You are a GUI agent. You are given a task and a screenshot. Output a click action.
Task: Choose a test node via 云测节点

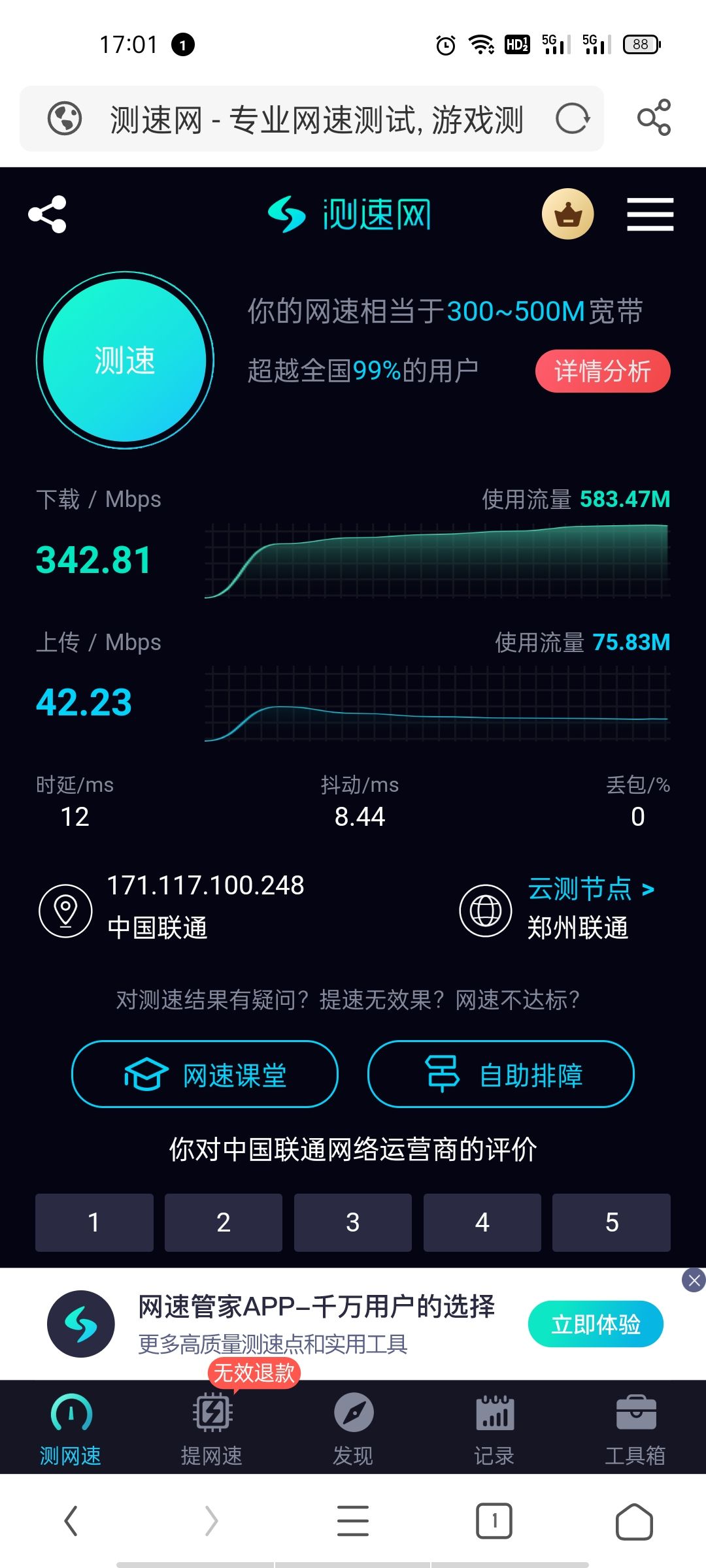click(x=590, y=889)
